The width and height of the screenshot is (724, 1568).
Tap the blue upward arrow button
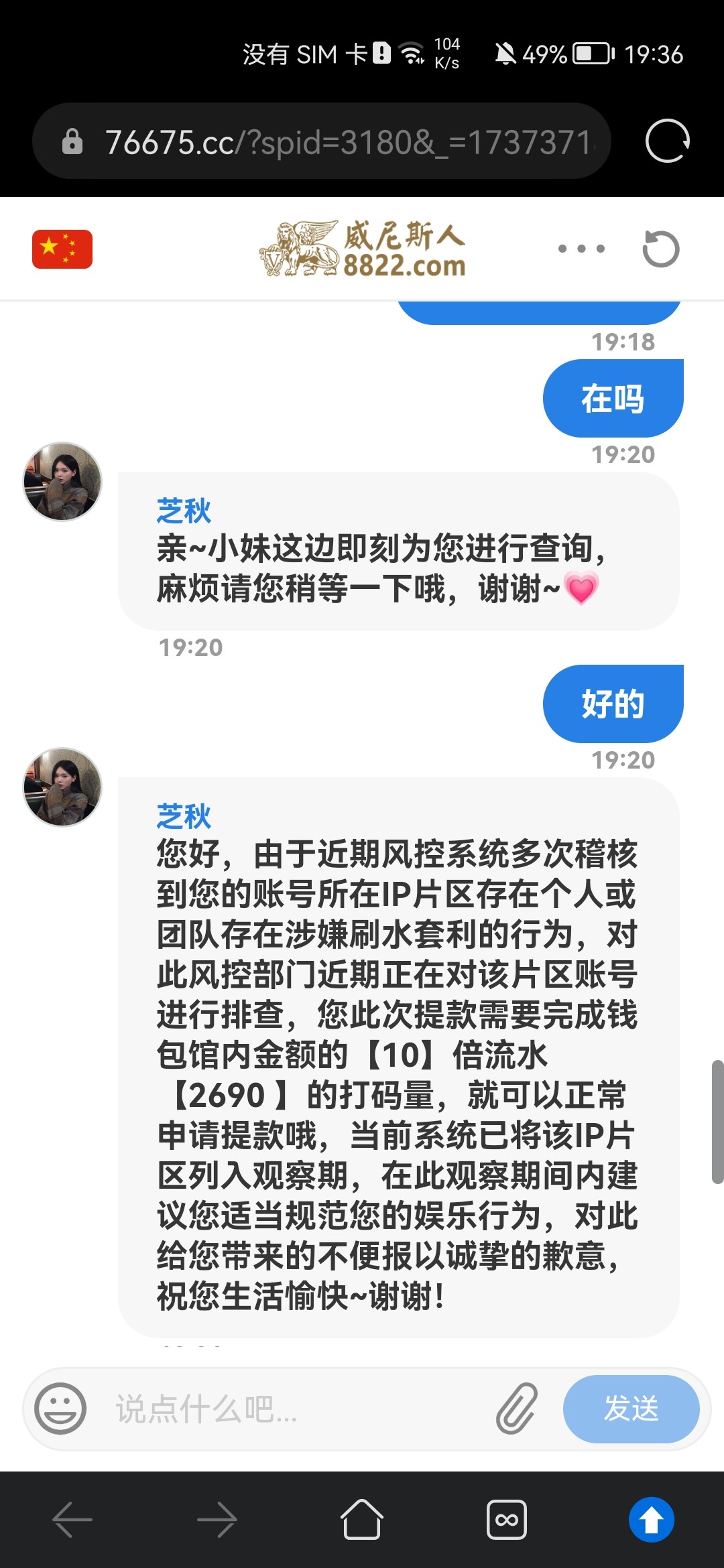[x=651, y=1520]
